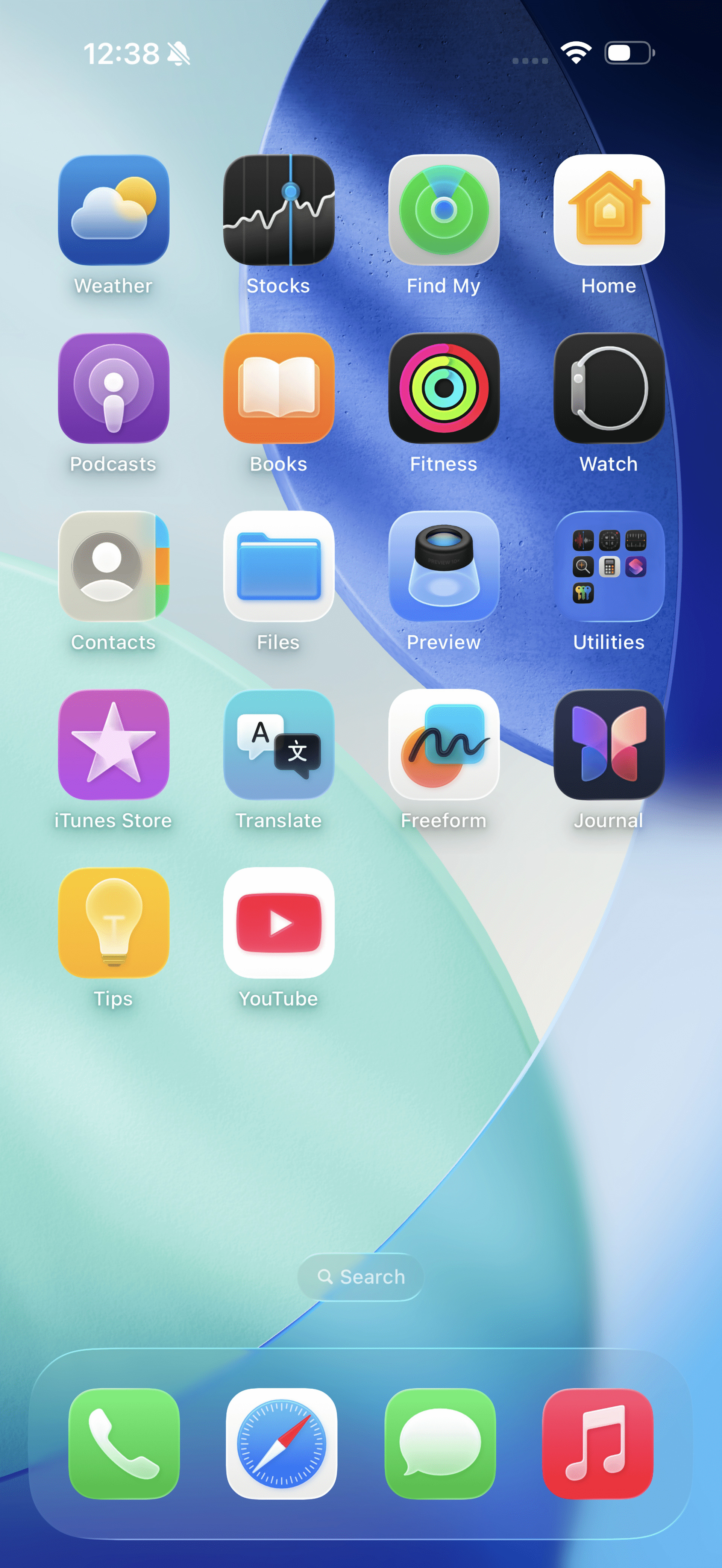The image size is (722, 1568).
Task: Open the Files app
Action: point(279,566)
